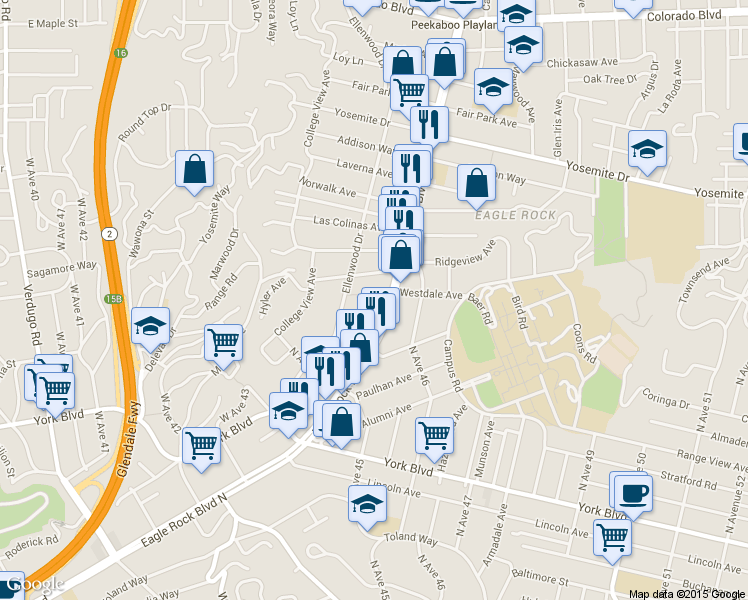Image resolution: width=748 pixels, height=600 pixels.
Task: Tap the shopping bag marker near Round Top Dr
Action: 195,170
